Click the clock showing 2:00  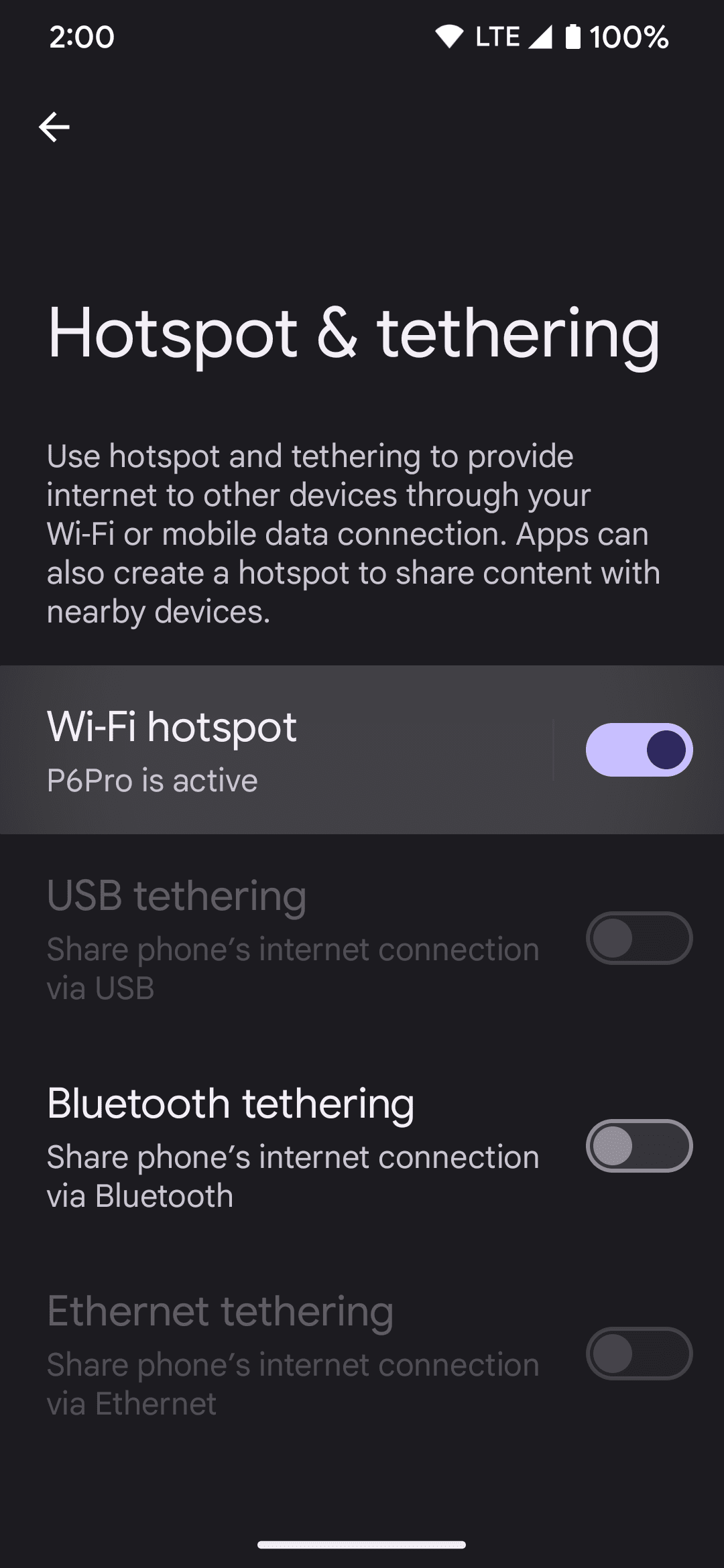(x=82, y=38)
